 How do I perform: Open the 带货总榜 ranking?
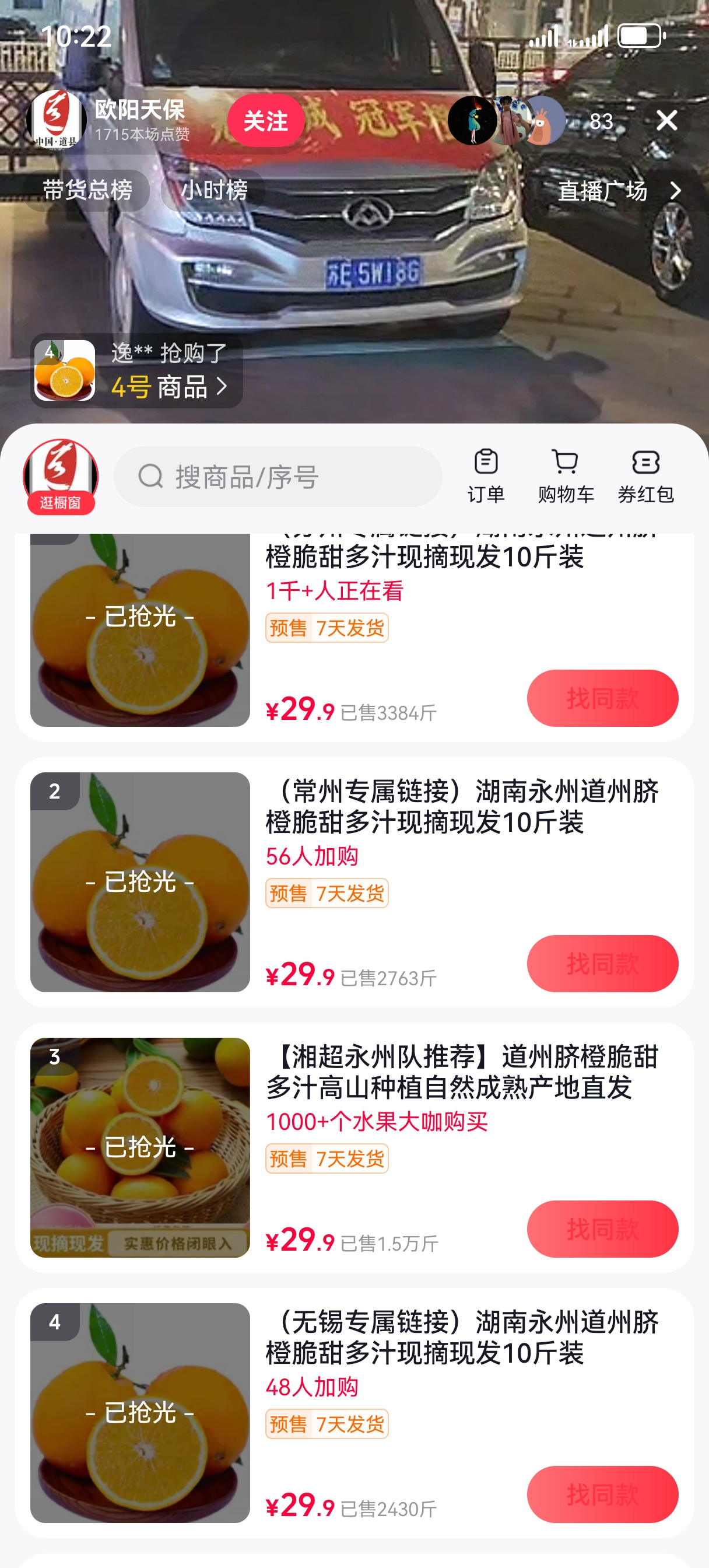pos(87,191)
